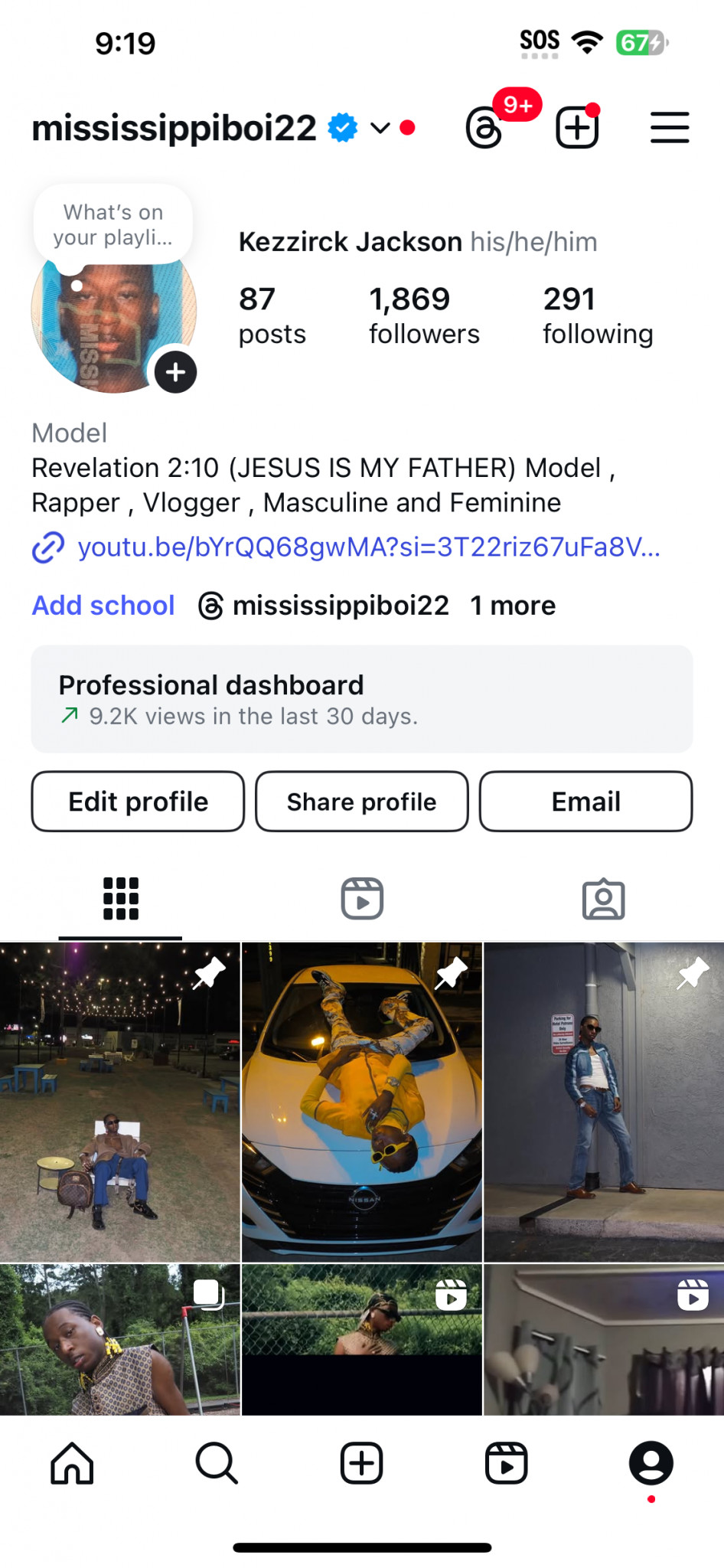Tap the Email button
Image resolution: width=724 pixels, height=1568 pixels.
pos(585,802)
